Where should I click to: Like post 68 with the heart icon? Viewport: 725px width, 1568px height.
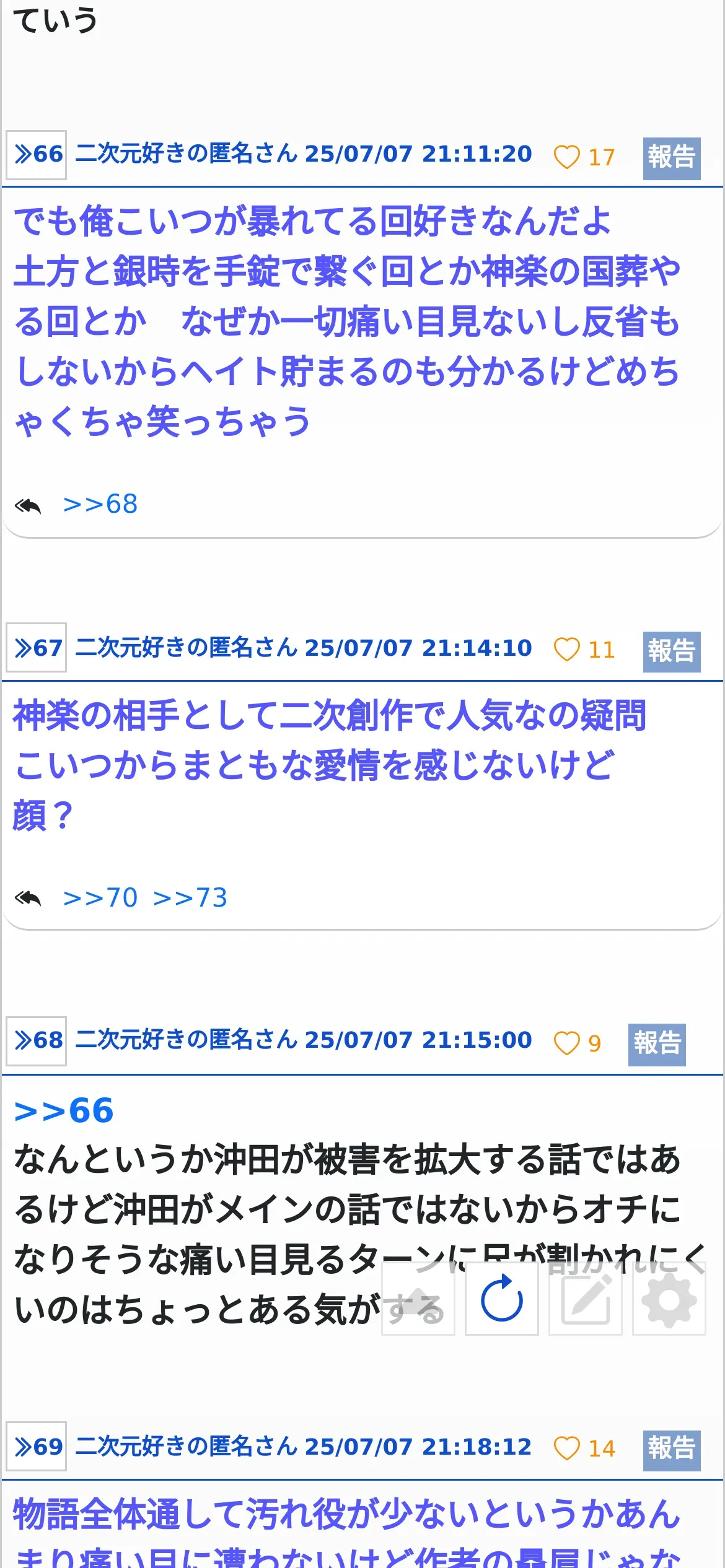[566, 1043]
